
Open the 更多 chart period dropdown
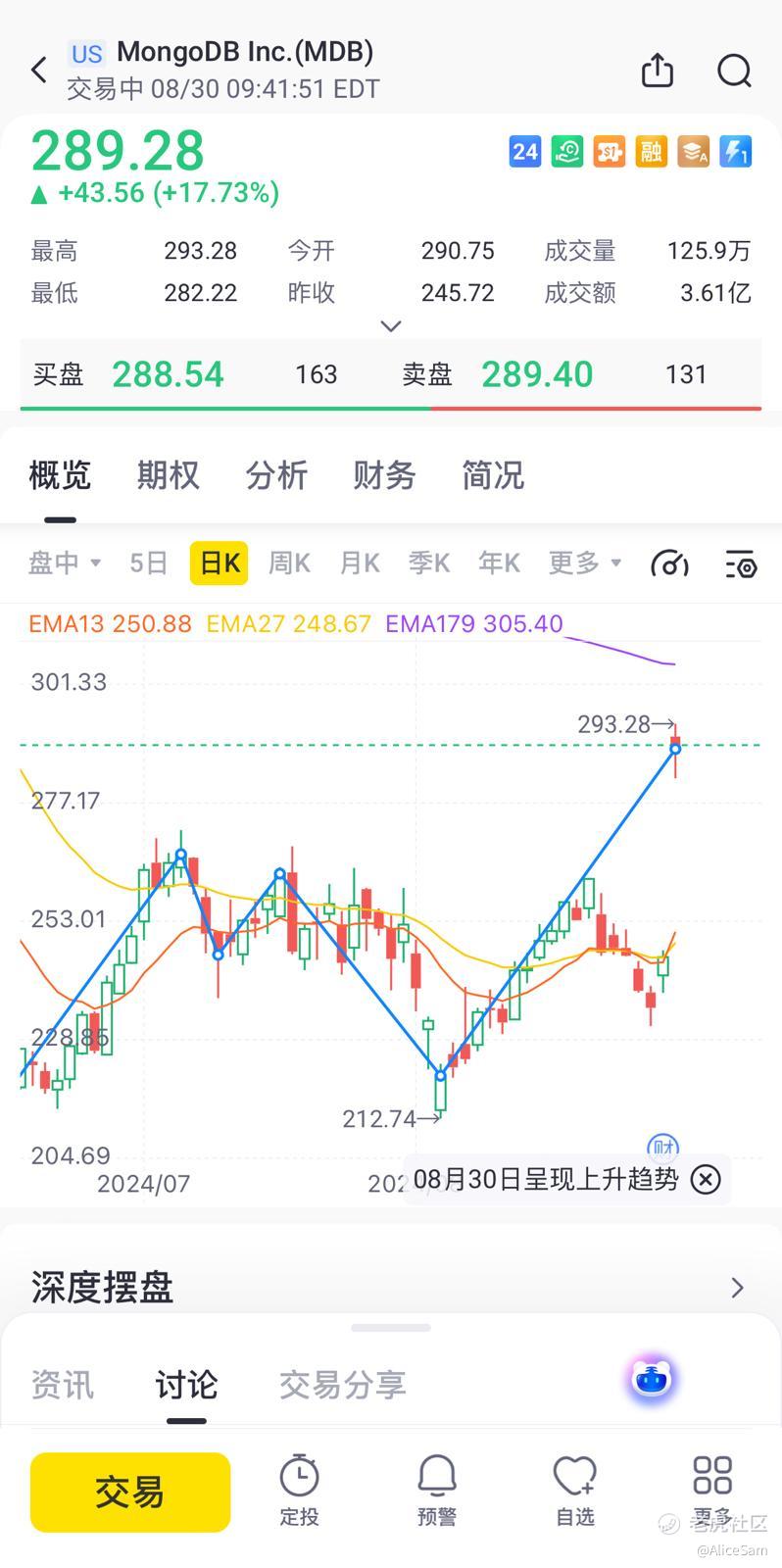click(x=585, y=563)
